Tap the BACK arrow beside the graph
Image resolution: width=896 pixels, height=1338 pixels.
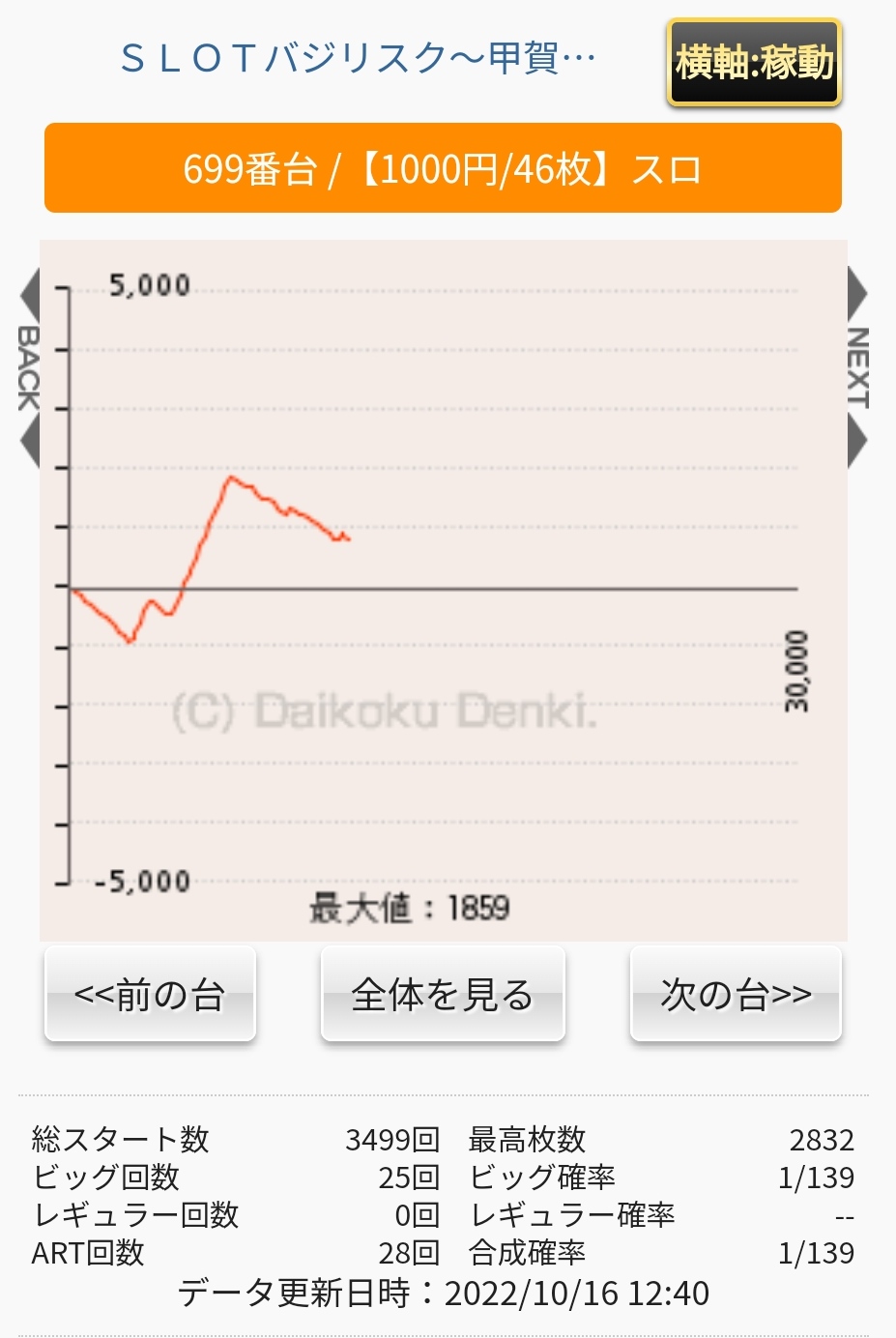coord(29,368)
